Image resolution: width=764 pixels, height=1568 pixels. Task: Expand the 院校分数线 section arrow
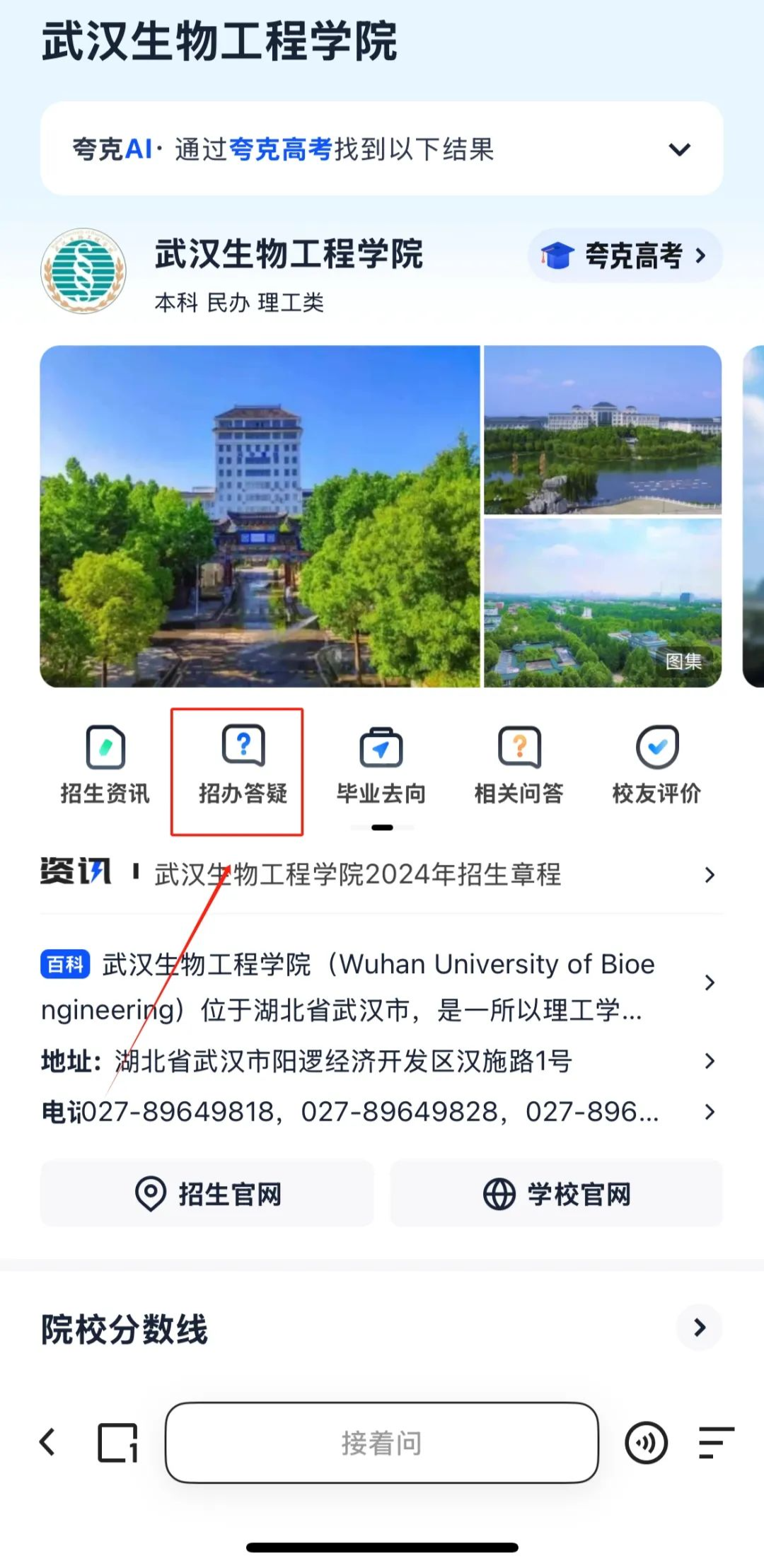tap(699, 1328)
